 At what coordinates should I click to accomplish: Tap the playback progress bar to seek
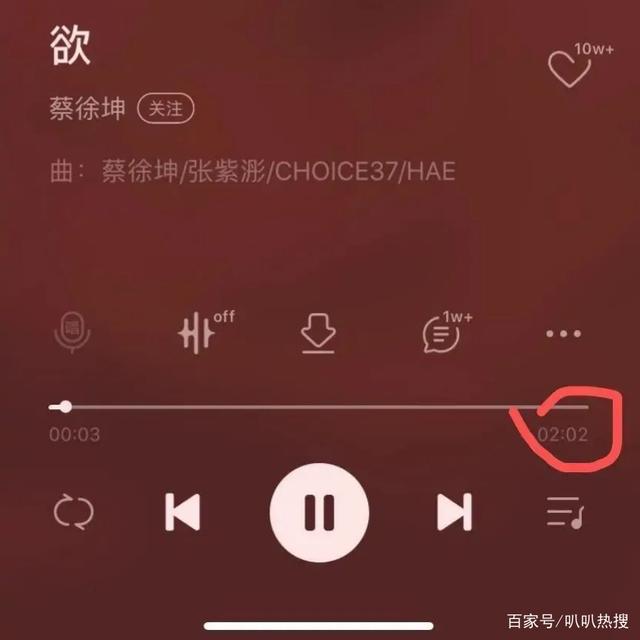coord(320,407)
